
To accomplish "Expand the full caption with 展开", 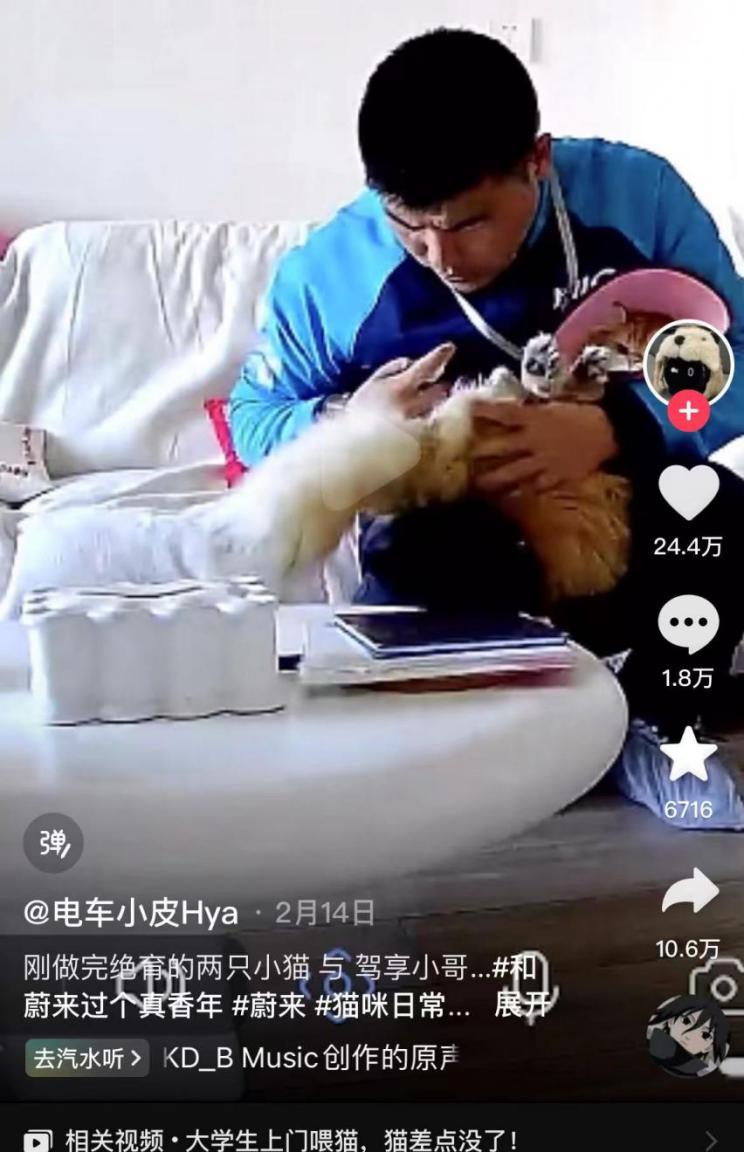I will 522,1005.
